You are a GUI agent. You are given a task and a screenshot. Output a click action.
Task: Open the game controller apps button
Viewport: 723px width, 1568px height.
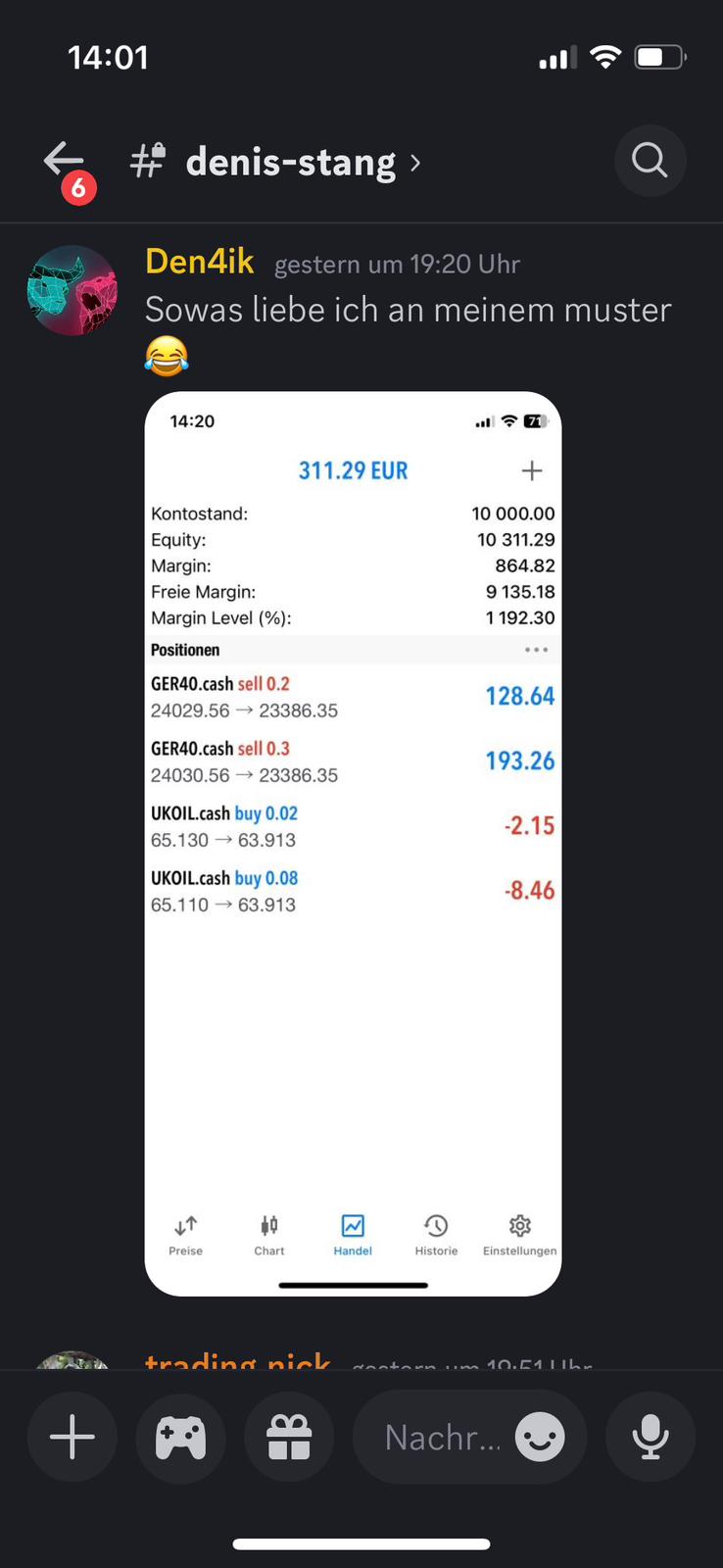pyautogui.click(x=180, y=1438)
